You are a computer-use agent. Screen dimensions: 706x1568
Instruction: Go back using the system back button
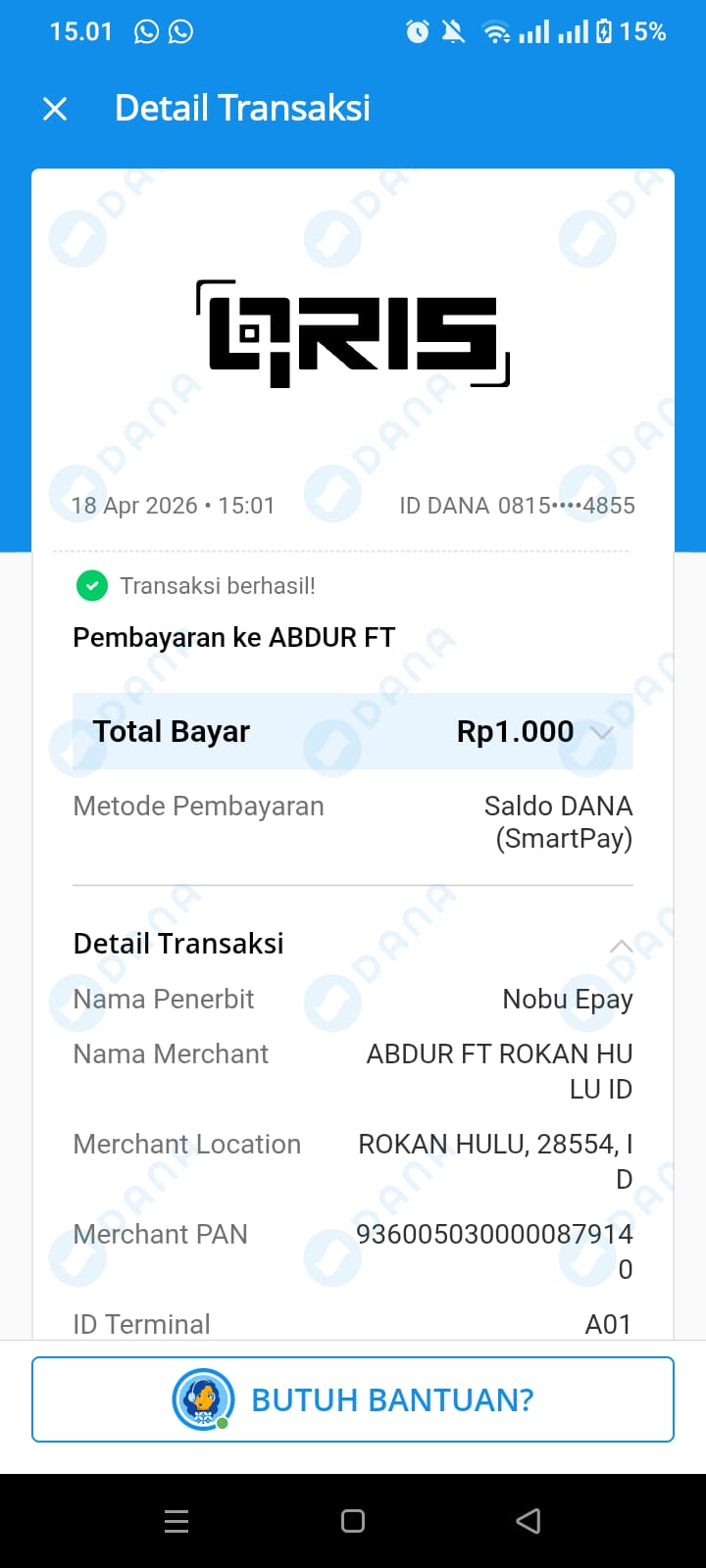coord(529,1521)
